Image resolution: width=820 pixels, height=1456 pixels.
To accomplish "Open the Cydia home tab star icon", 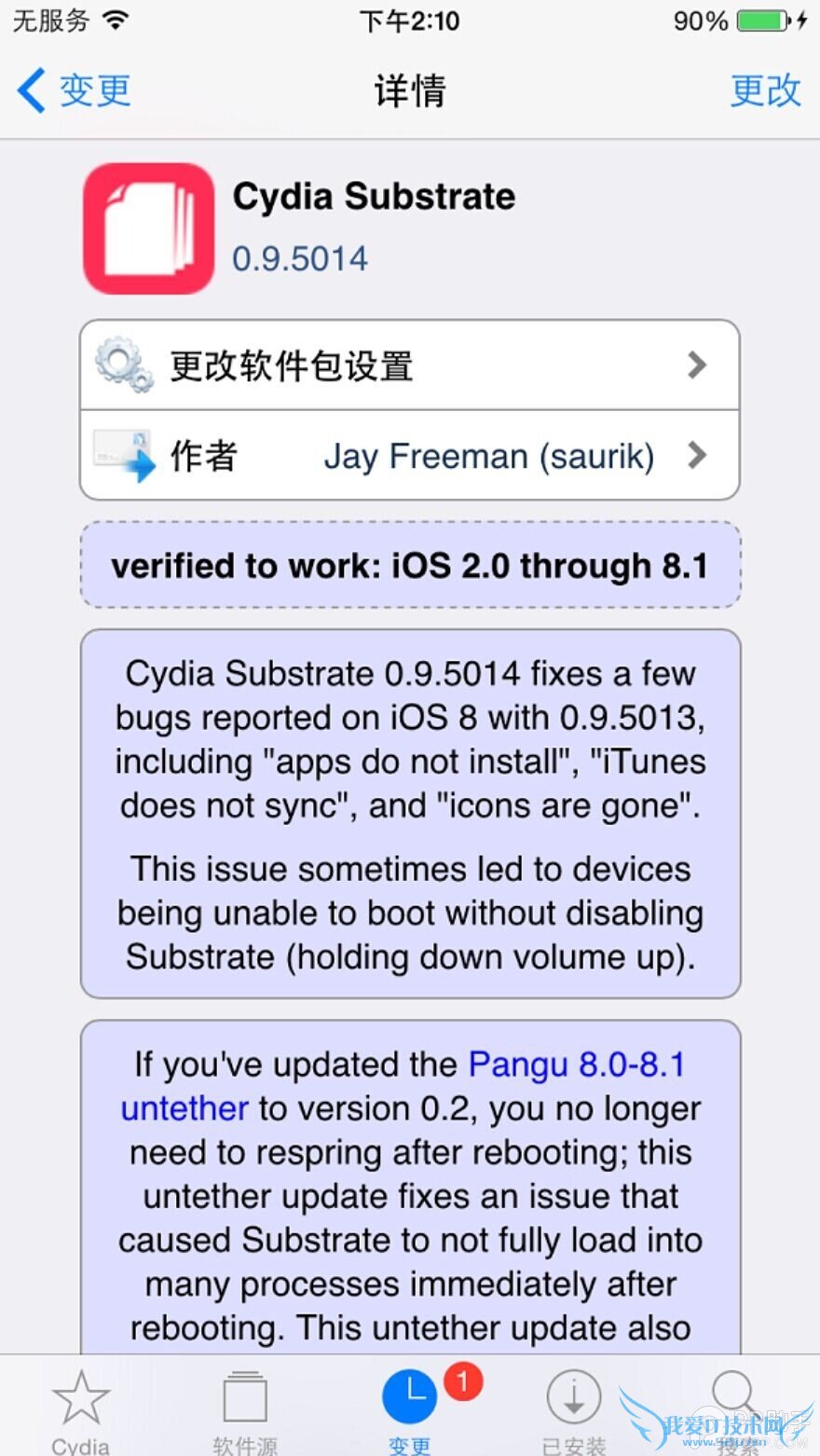I will [x=81, y=1395].
